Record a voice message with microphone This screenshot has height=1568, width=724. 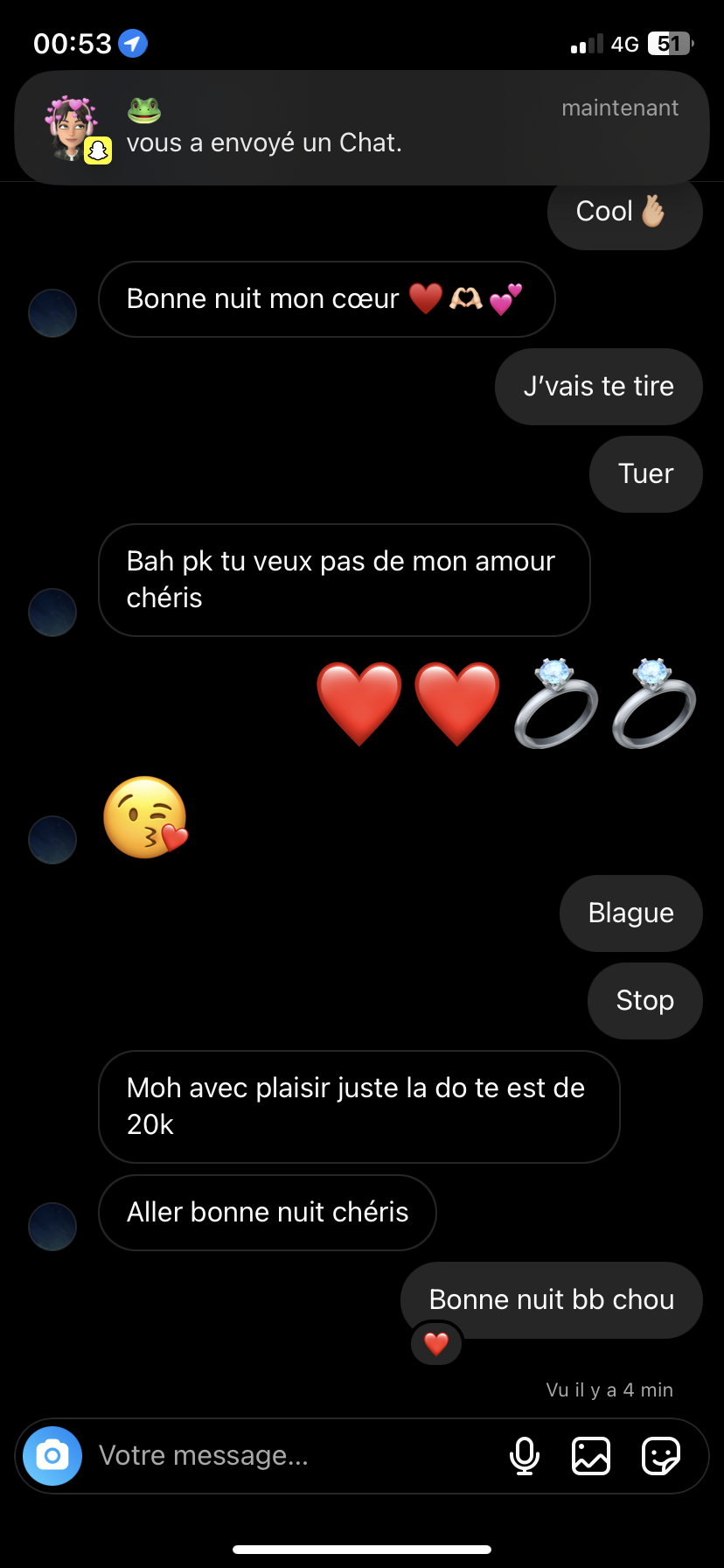[x=525, y=1456]
